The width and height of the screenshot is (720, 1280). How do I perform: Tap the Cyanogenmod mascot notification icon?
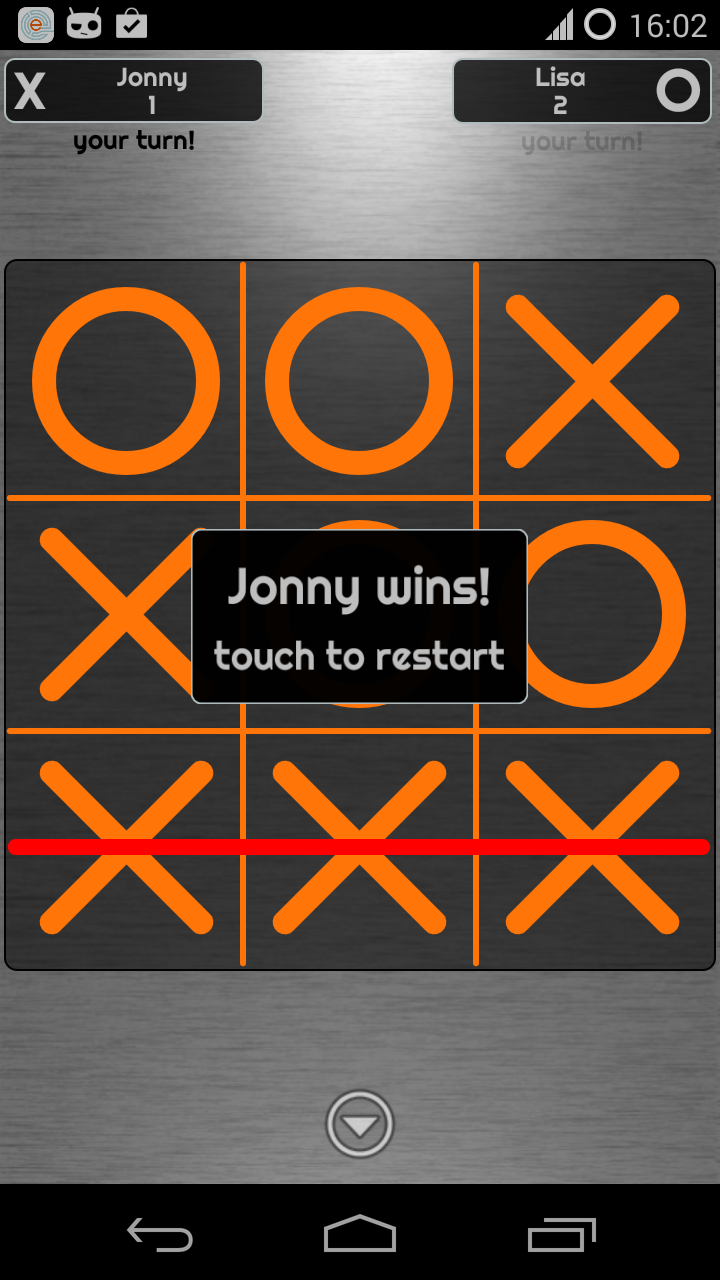click(x=84, y=24)
